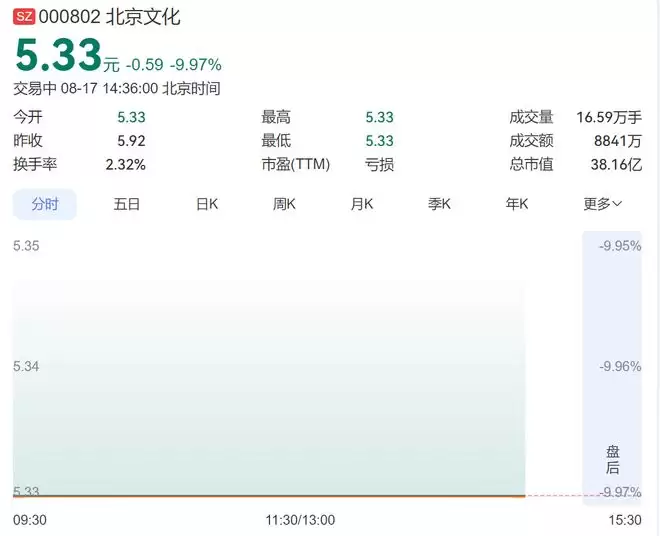Switch to the 五日 five-day chart
Viewport: 660px width, 536px height.
tap(126, 204)
